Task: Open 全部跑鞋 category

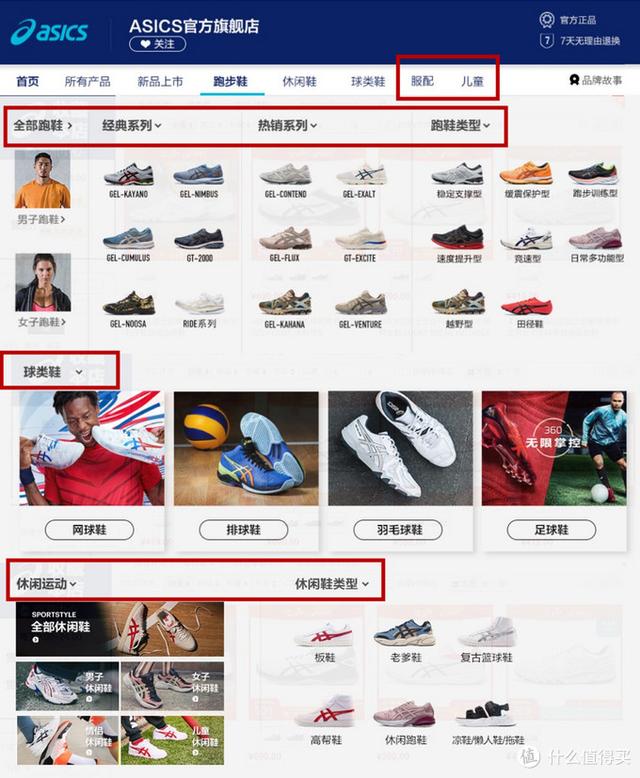Action: (42, 126)
